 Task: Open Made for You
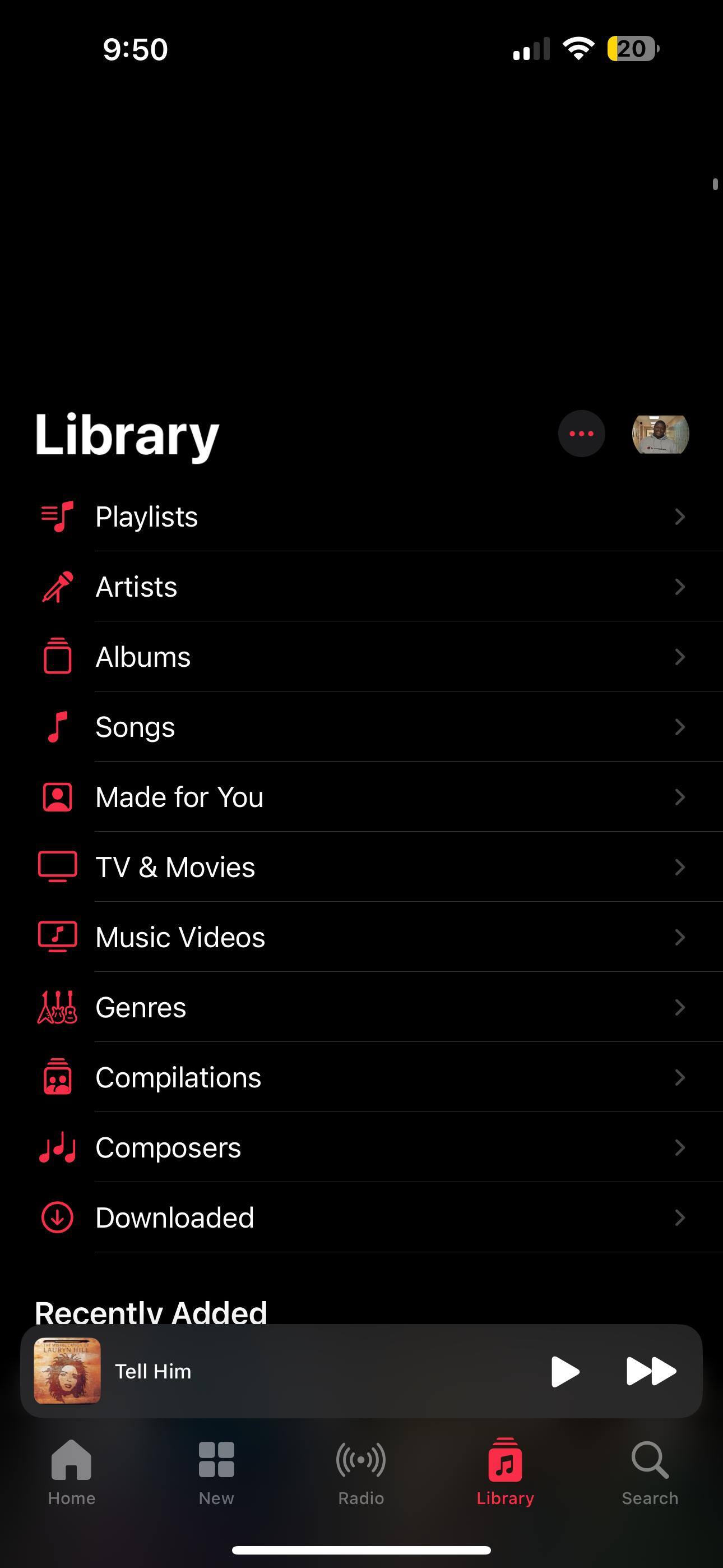(x=361, y=797)
